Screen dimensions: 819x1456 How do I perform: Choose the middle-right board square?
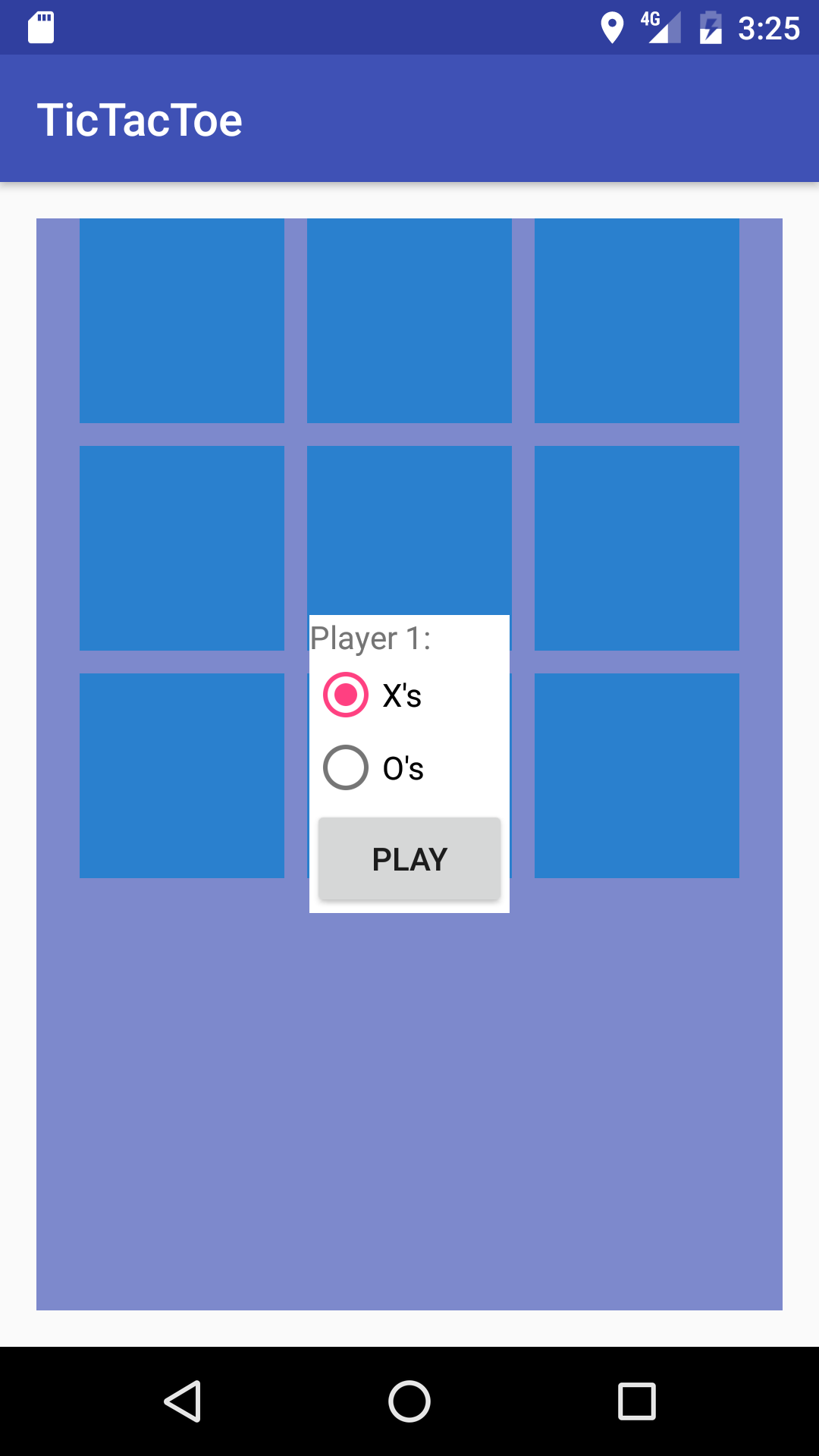[637, 548]
